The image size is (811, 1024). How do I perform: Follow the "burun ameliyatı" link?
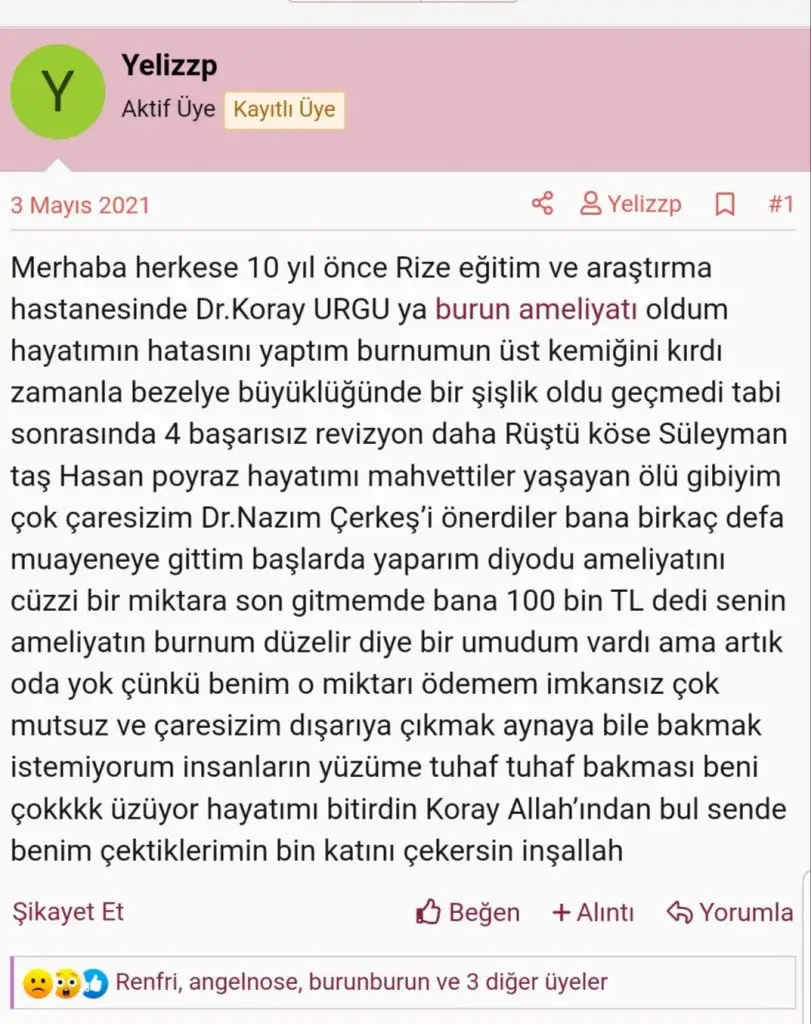click(537, 310)
